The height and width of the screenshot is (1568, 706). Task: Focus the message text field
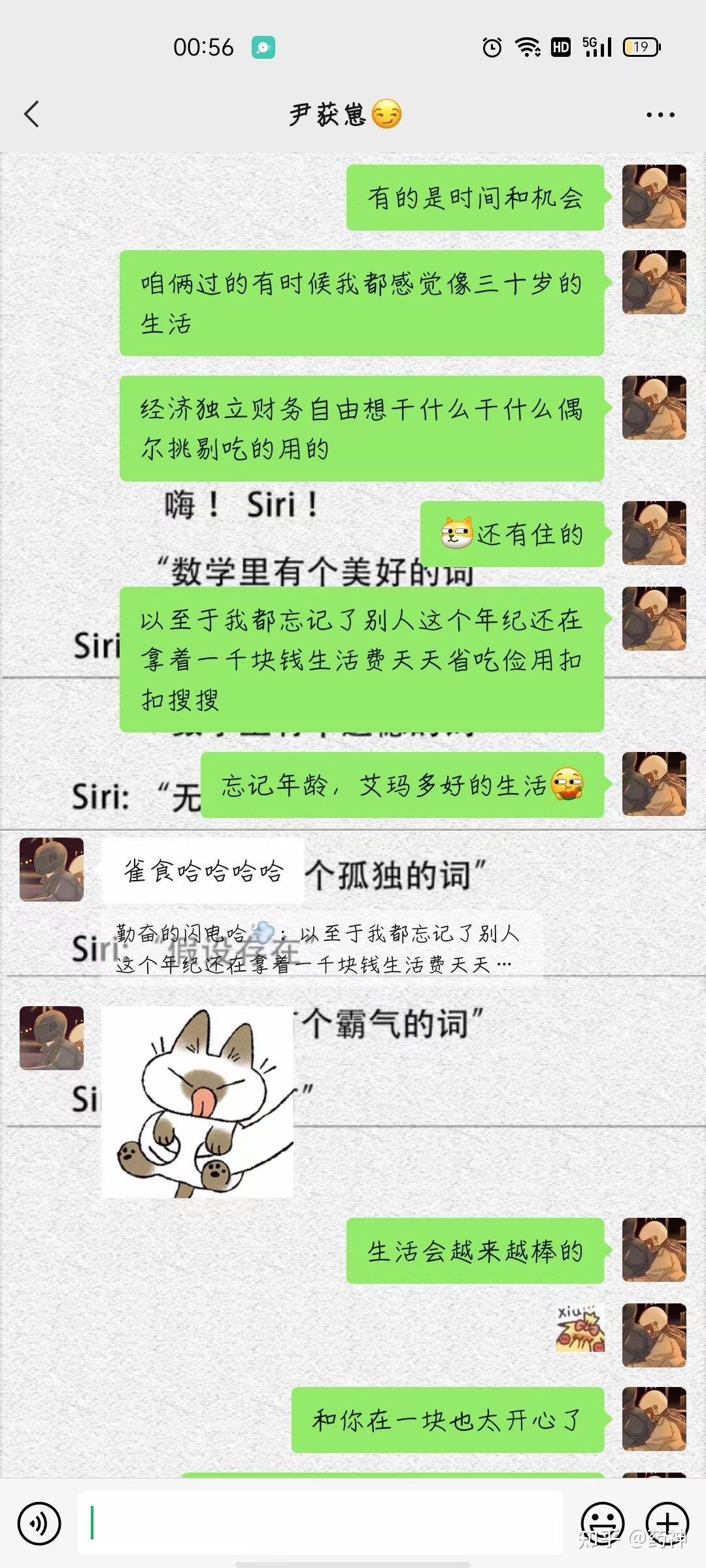pos(320,1522)
